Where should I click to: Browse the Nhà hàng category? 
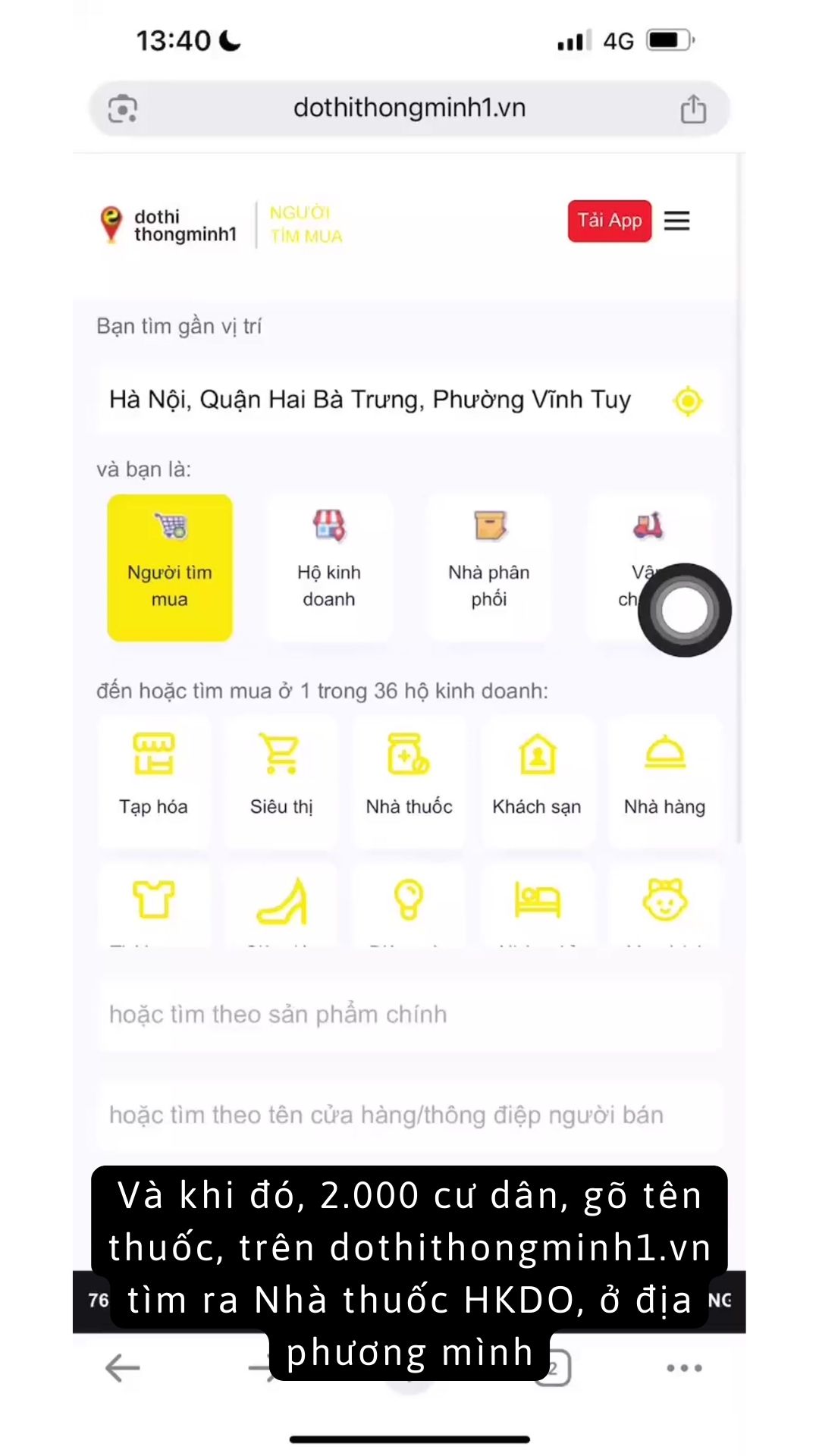(x=665, y=776)
